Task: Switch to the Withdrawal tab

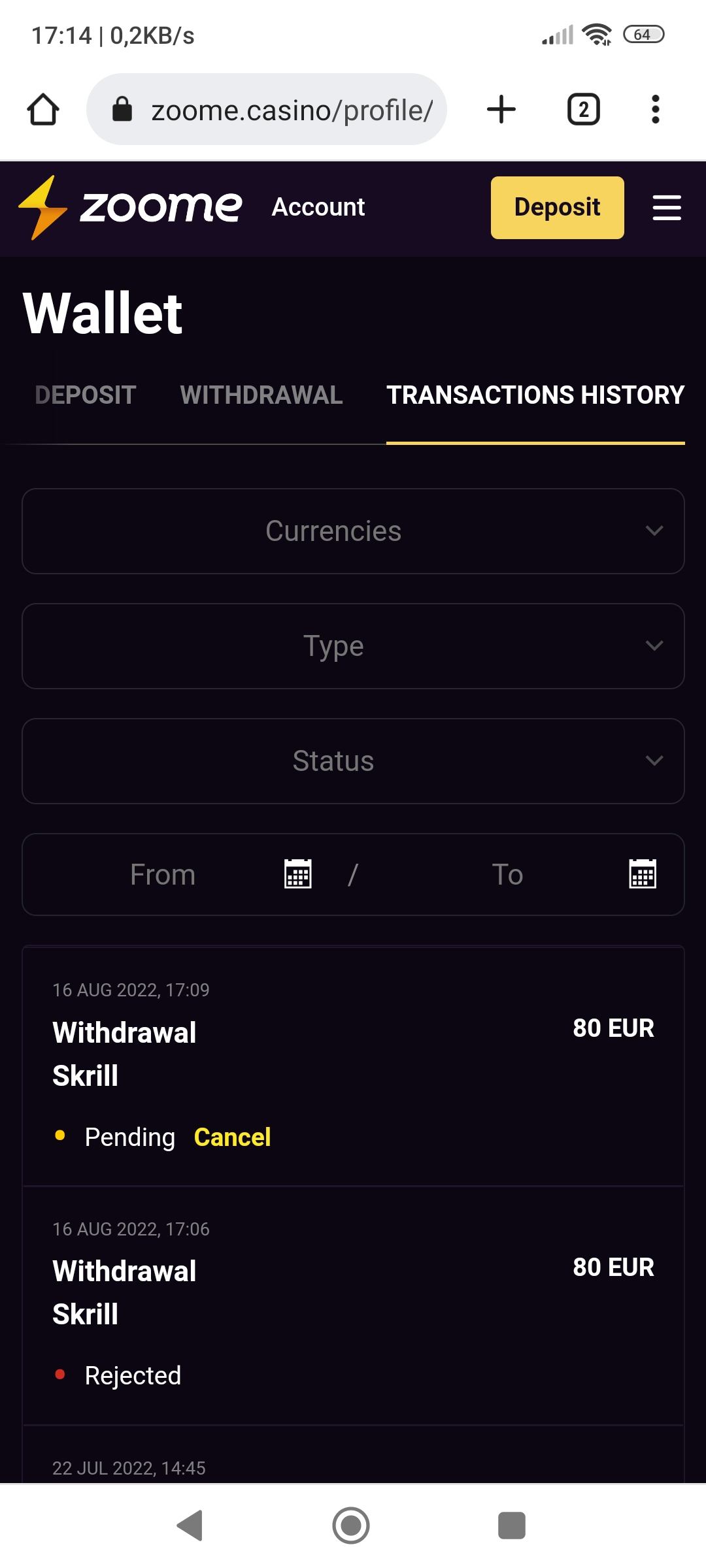Action: point(261,395)
